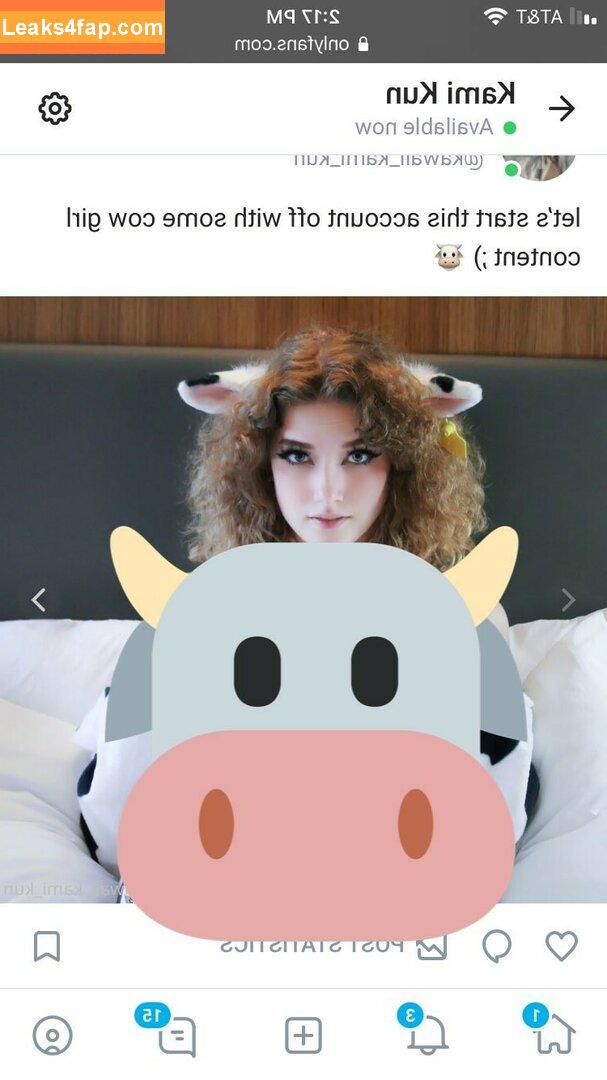This screenshot has width=607, height=1080.
Task: Open comments on the cow girl post
Action: coord(497,946)
